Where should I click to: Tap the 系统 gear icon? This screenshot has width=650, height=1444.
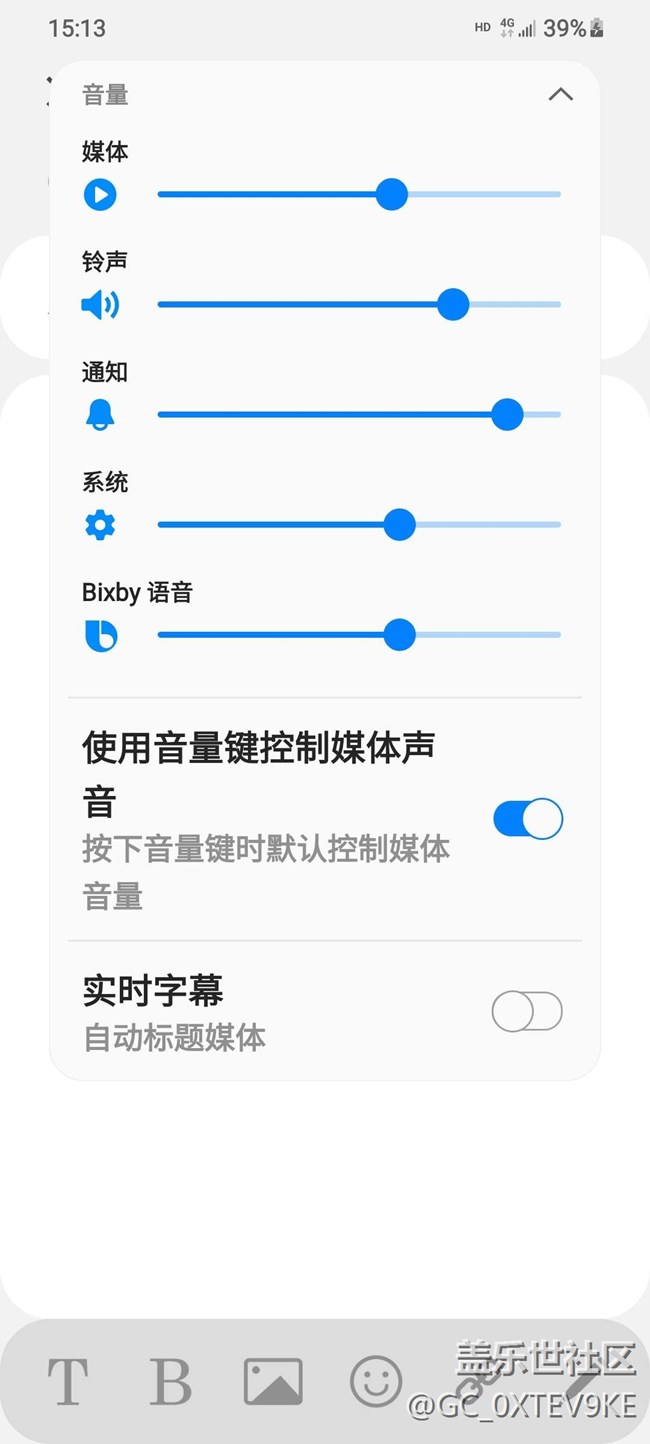(100, 524)
